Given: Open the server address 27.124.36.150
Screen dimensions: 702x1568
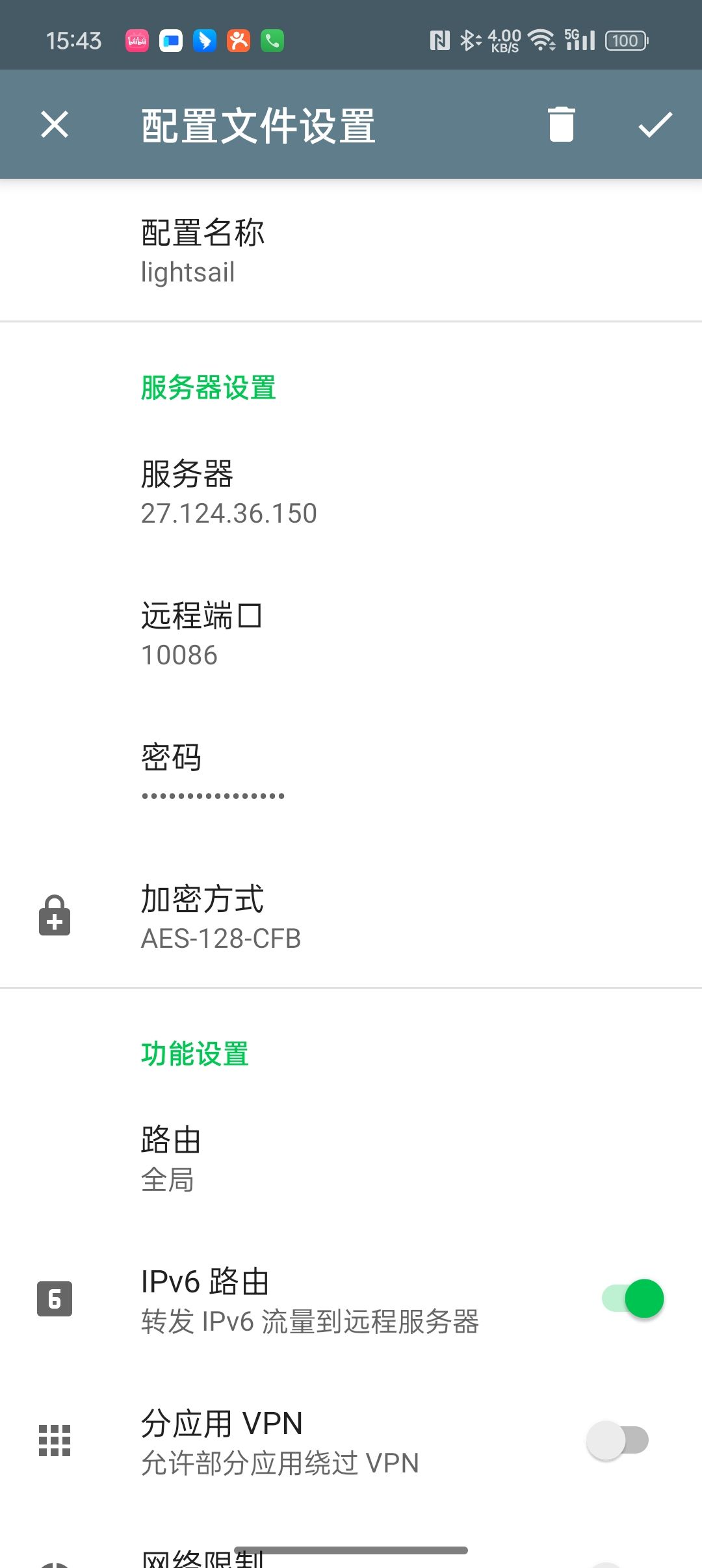Looking at the screenshot, I should 351,493.
